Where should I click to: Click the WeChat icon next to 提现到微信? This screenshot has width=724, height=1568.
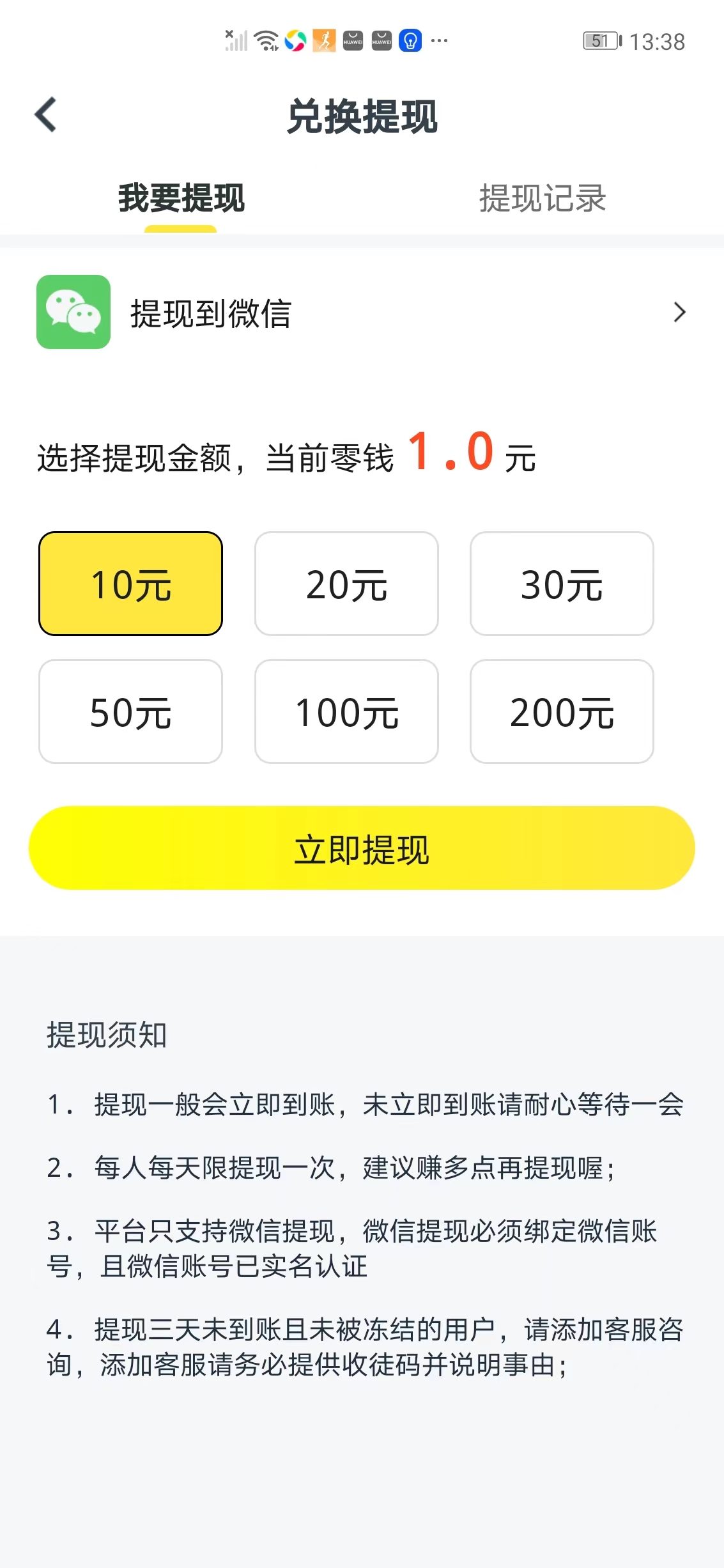[x=73, y=313]
